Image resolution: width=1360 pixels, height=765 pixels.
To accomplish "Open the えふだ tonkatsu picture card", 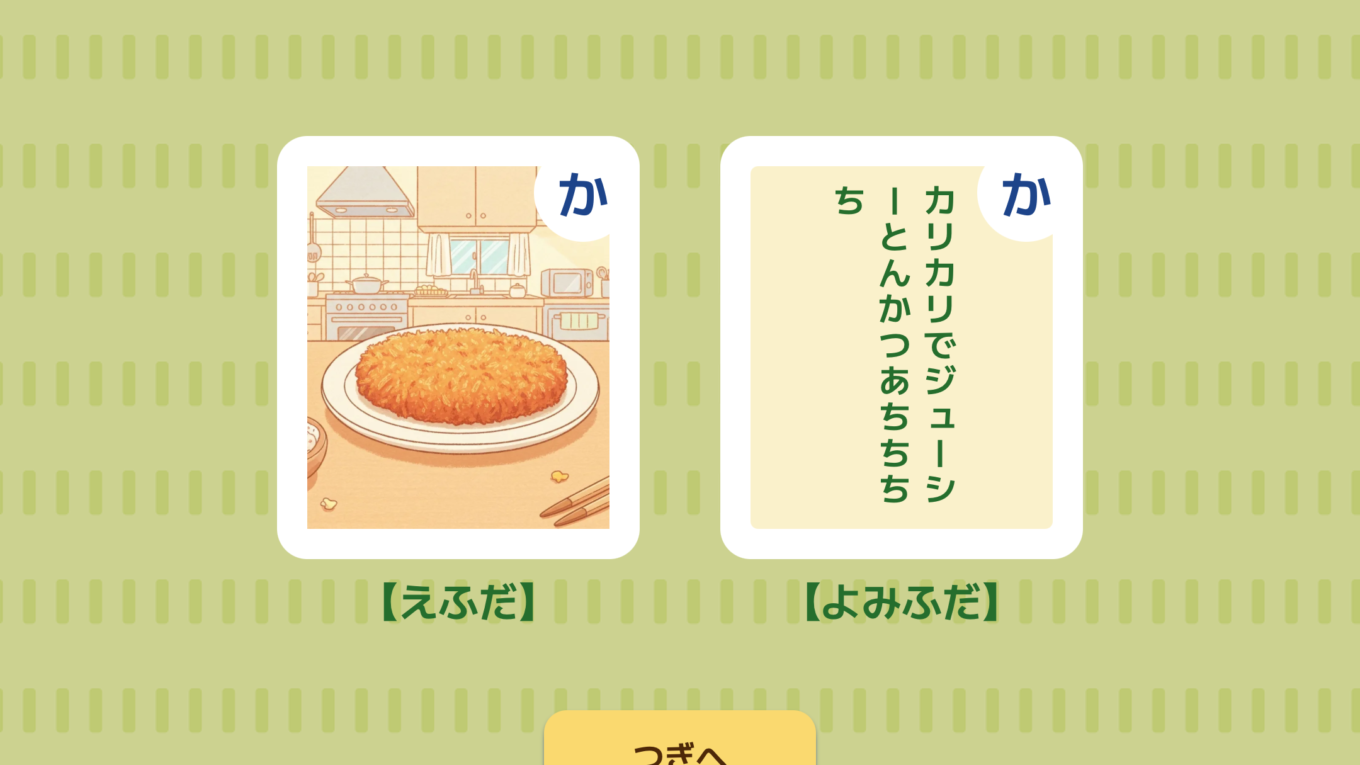I will click(x=458, y=348).
